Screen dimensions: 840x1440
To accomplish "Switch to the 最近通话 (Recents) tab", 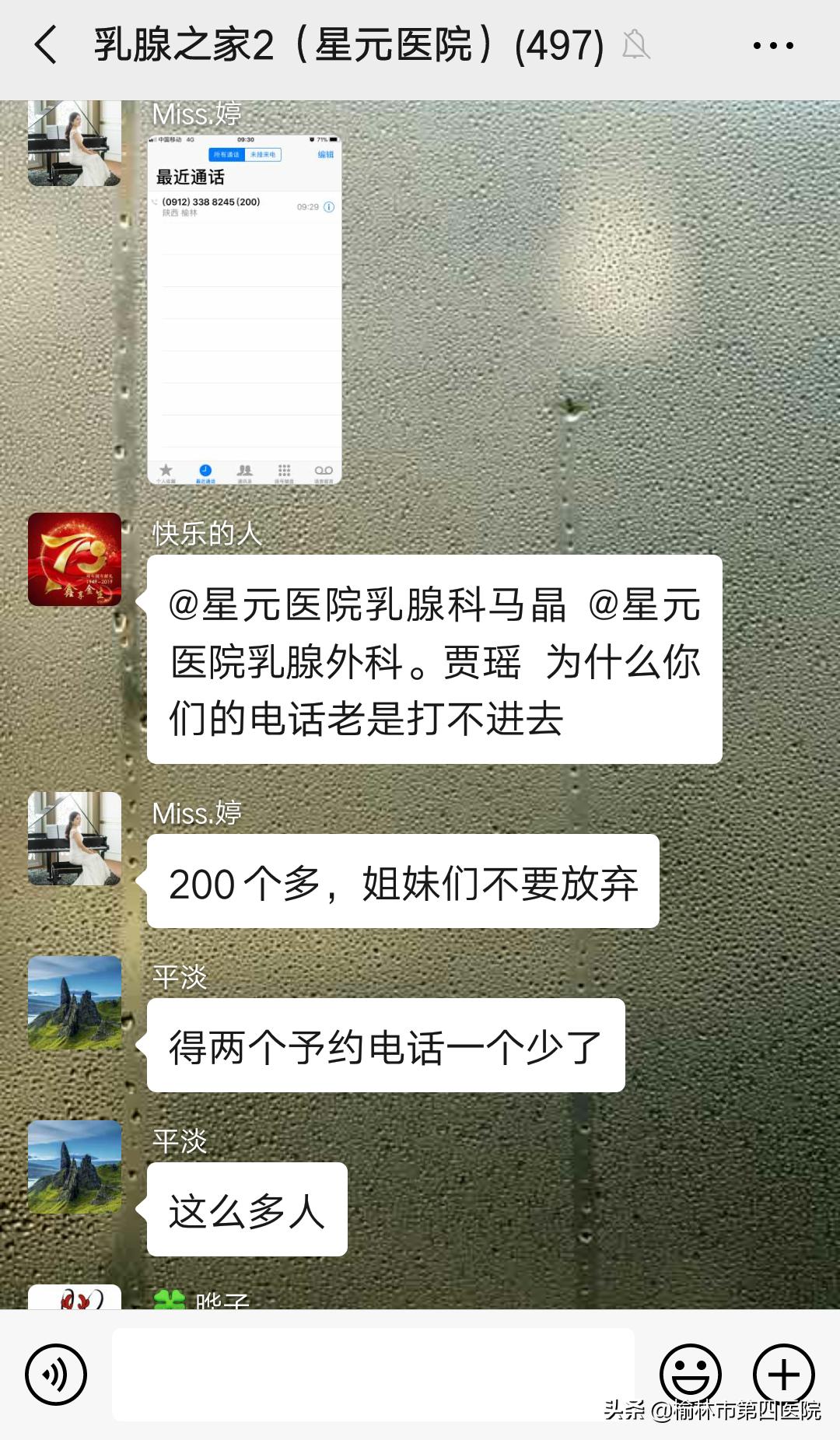I will pos(205,471).
